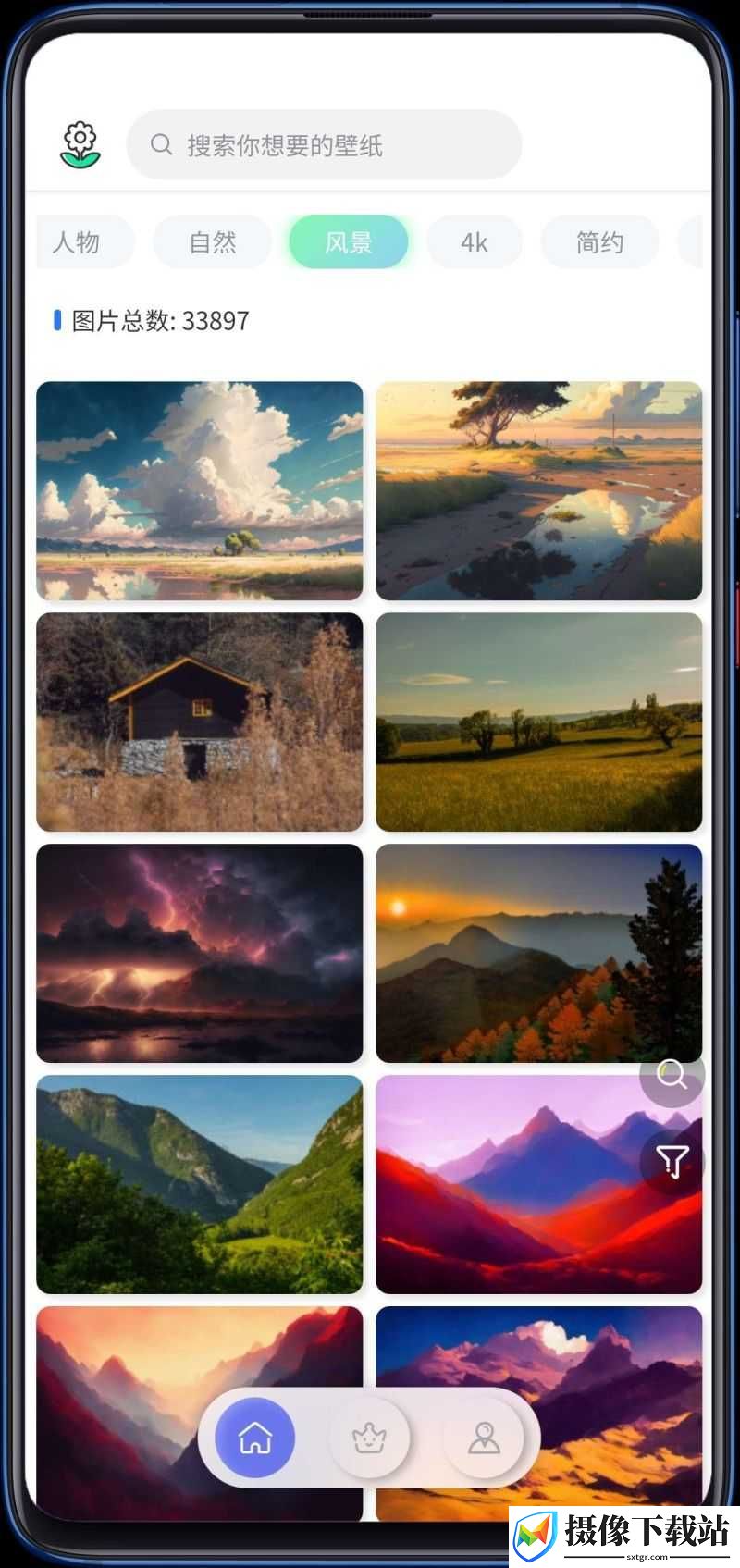The height and width of the screenshot is (1568, 740).
Task: Switch to the 自然 category
Action: pos(213,242)
